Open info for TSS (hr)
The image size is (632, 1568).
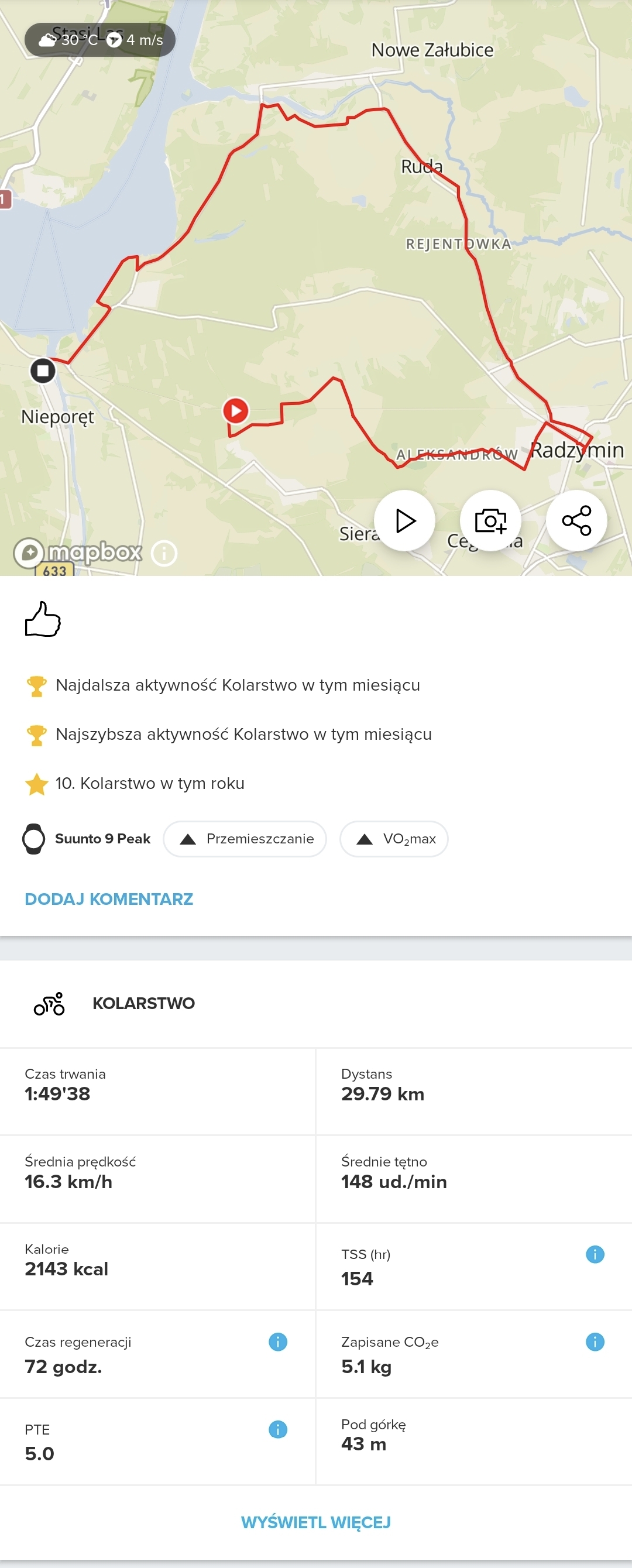tap(595, 1254)
